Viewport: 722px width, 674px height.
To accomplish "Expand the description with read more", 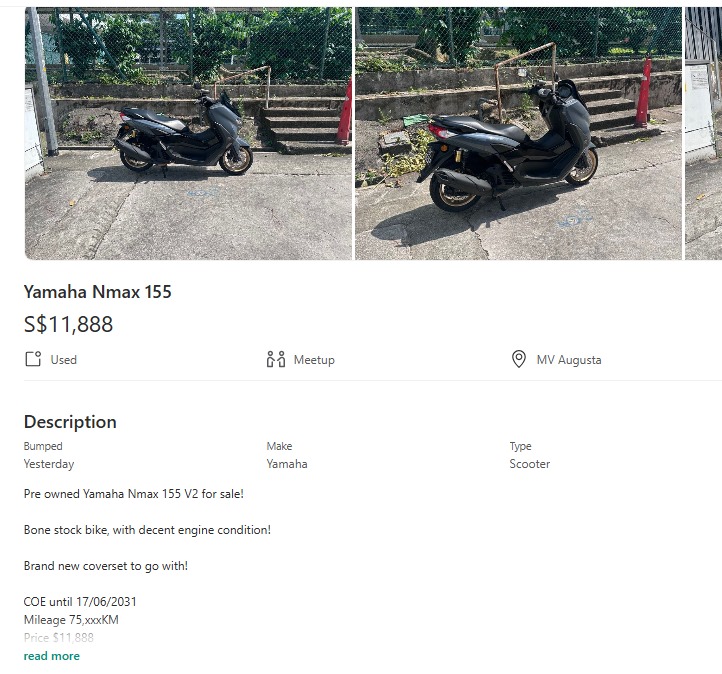I will [52, 656].
